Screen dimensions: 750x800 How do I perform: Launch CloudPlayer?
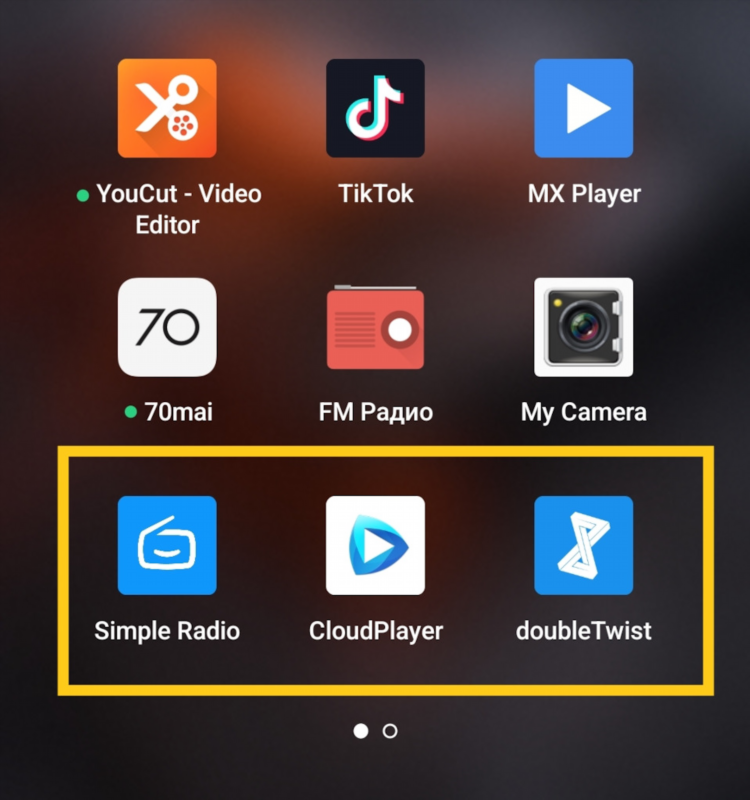tap(375, 545)
